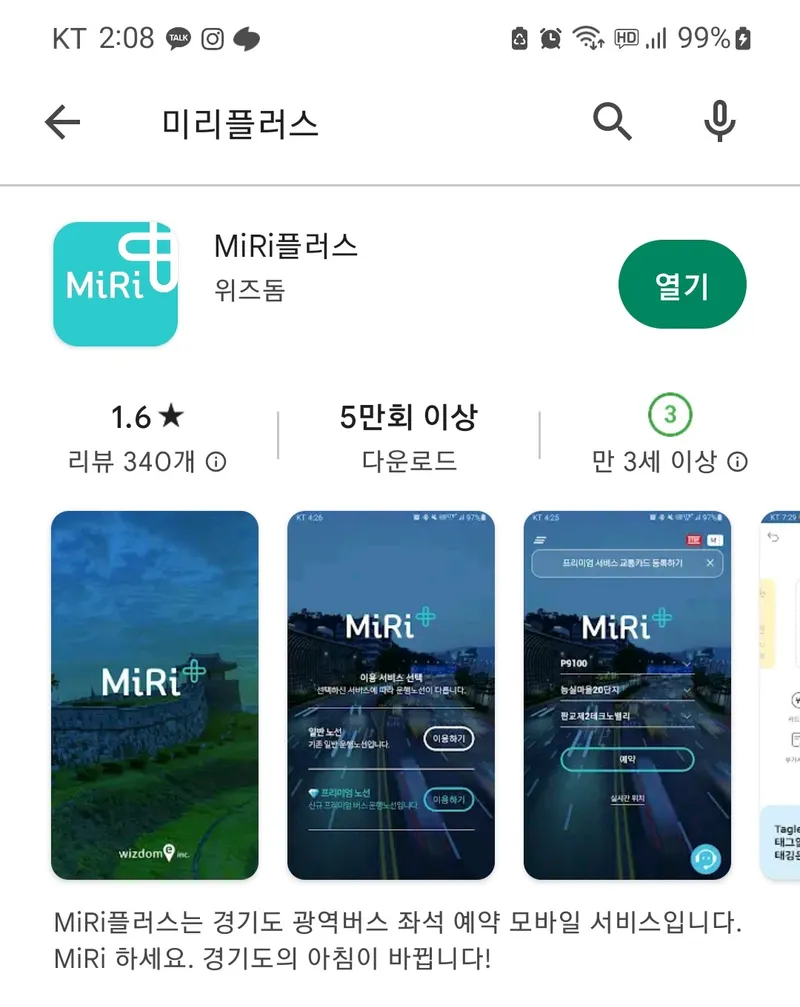Open the MiRi플러스 app detail page
The image size is (800, 1007).
[286, 245]
